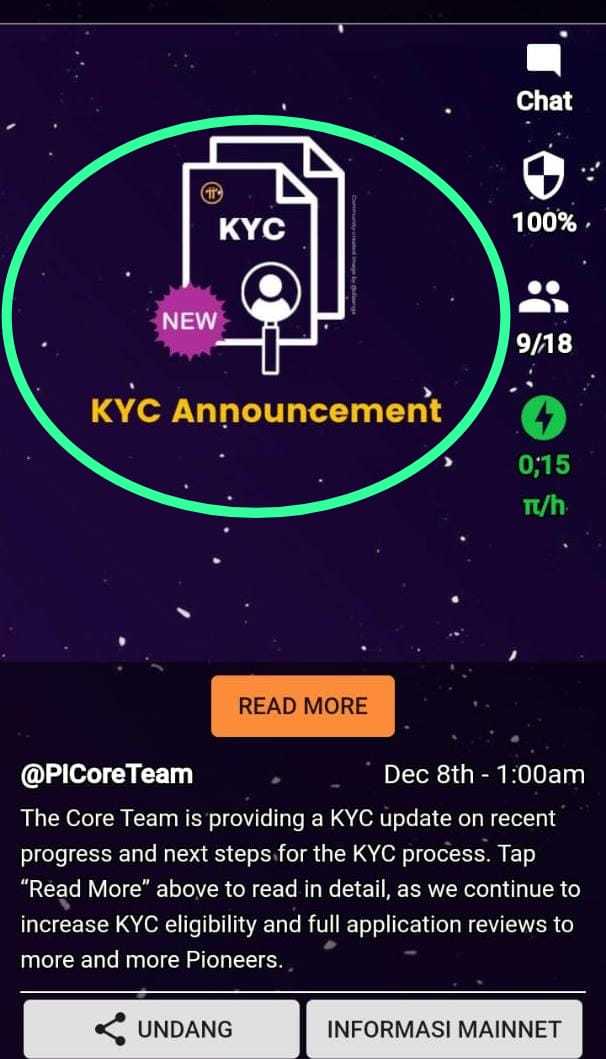The width and height of the screenshot is (606, 1059).
Task: Open INFORMASI MAINNET
Action: (444, 1028)
